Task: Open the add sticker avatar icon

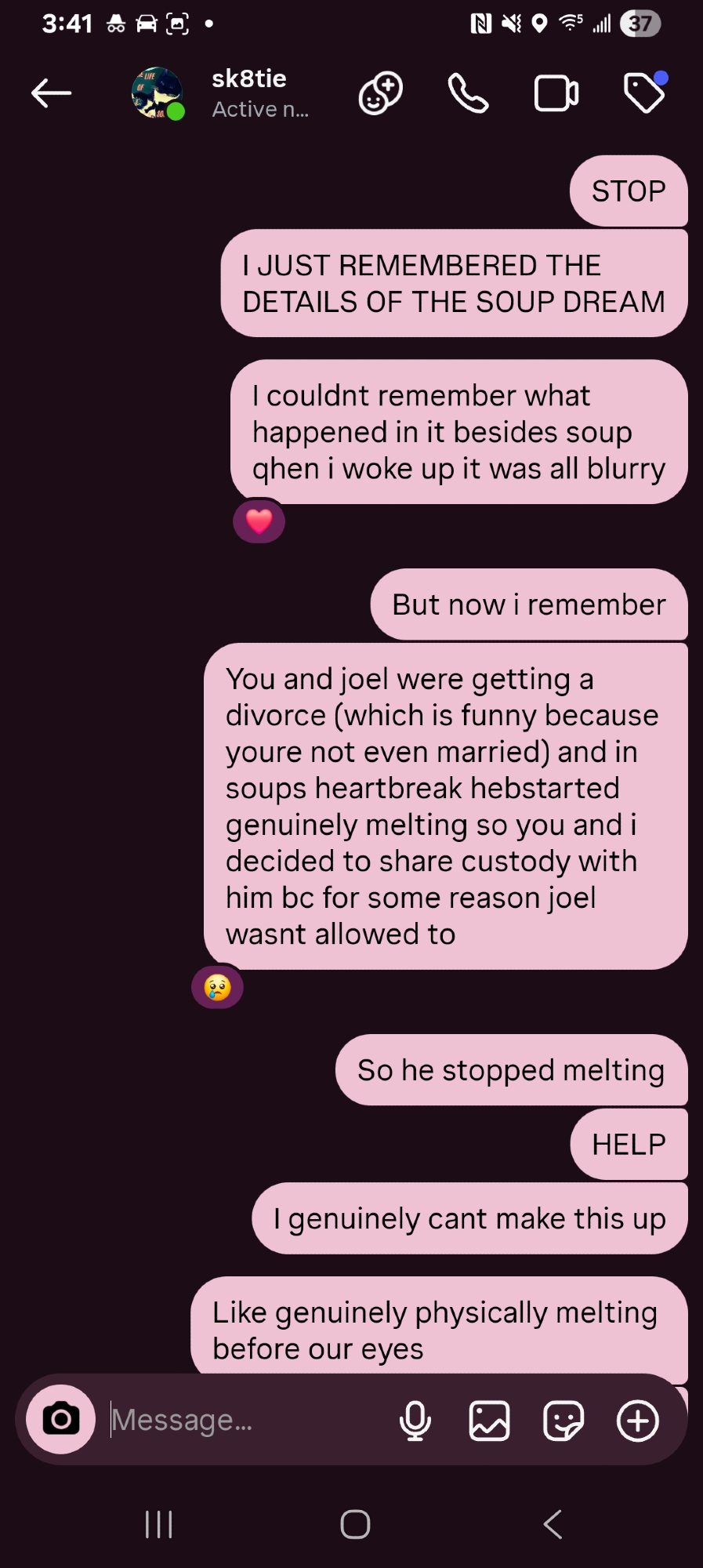Action: tap(381, 93)
